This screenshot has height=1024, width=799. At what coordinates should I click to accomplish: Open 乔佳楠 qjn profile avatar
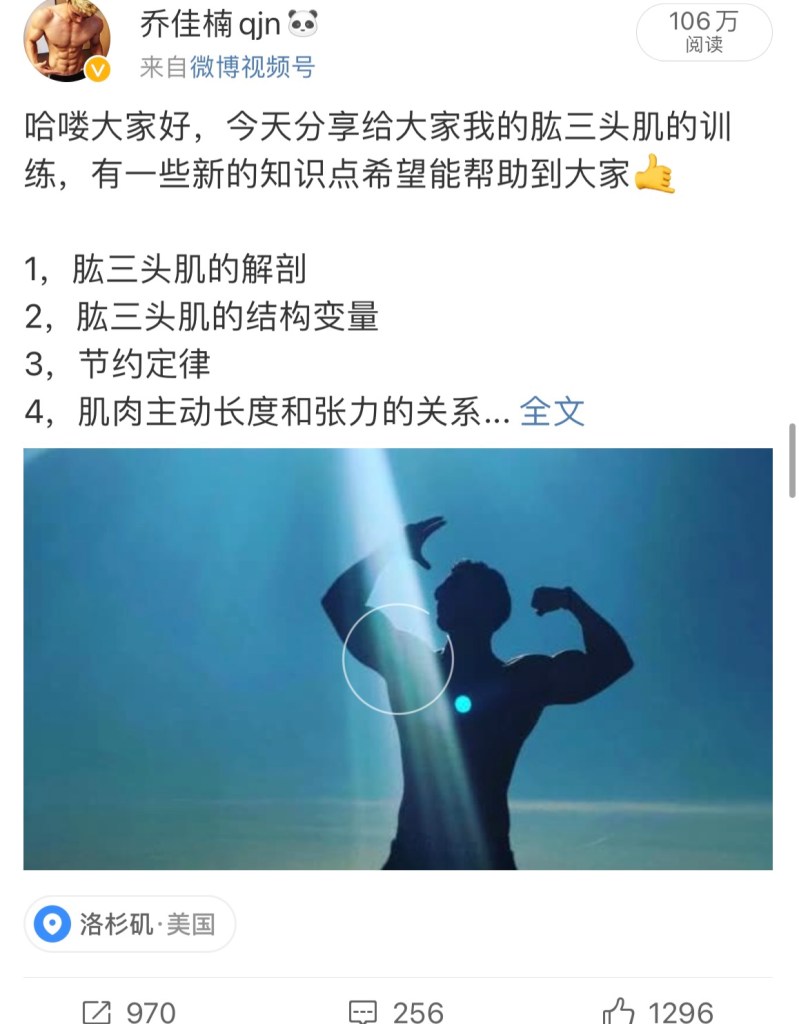coord(67,38)
